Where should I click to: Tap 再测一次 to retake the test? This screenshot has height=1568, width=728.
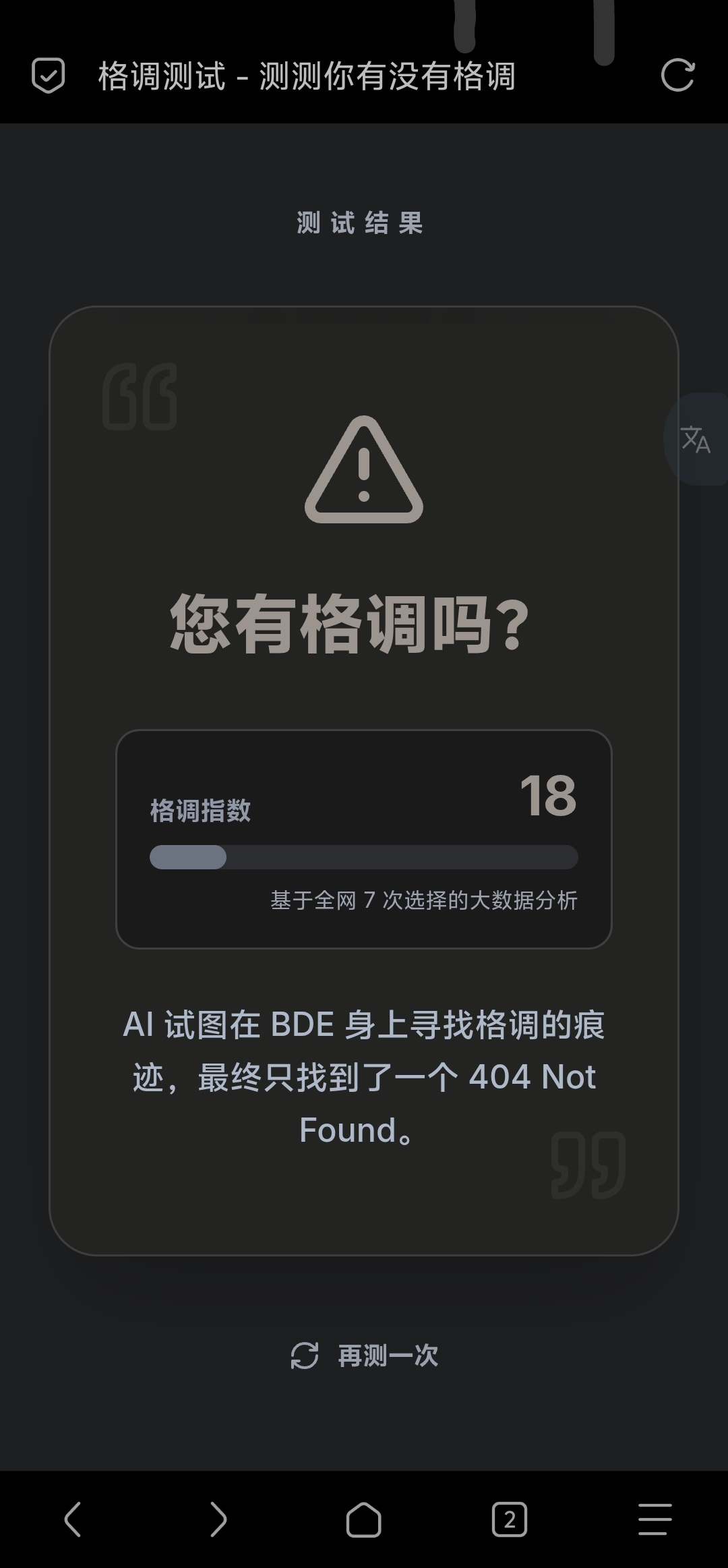365,1355
